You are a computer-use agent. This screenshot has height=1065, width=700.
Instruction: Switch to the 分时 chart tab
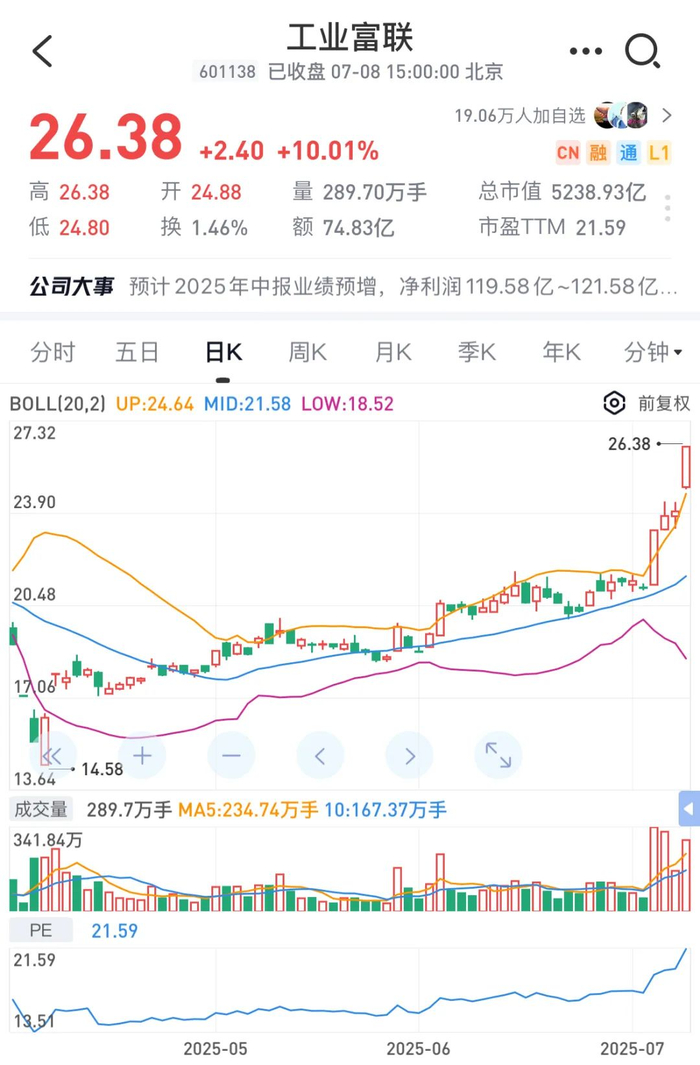(52, 352)
